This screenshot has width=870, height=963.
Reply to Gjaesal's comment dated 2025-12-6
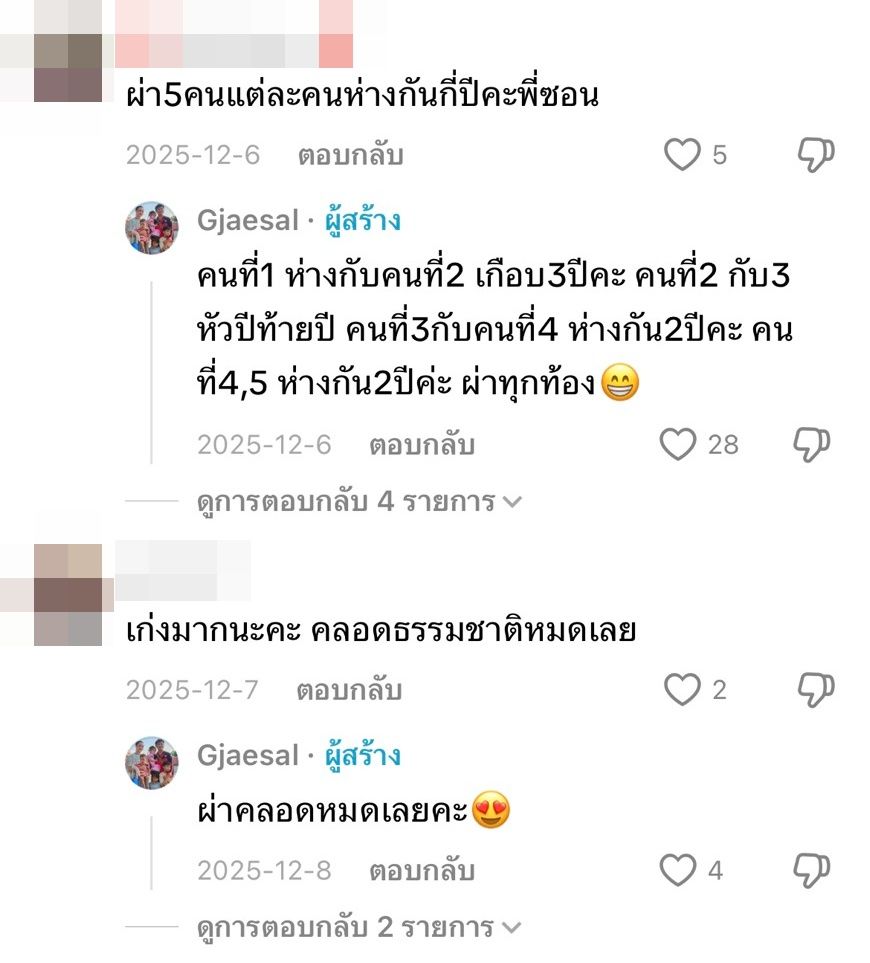[x=422, y=445]
